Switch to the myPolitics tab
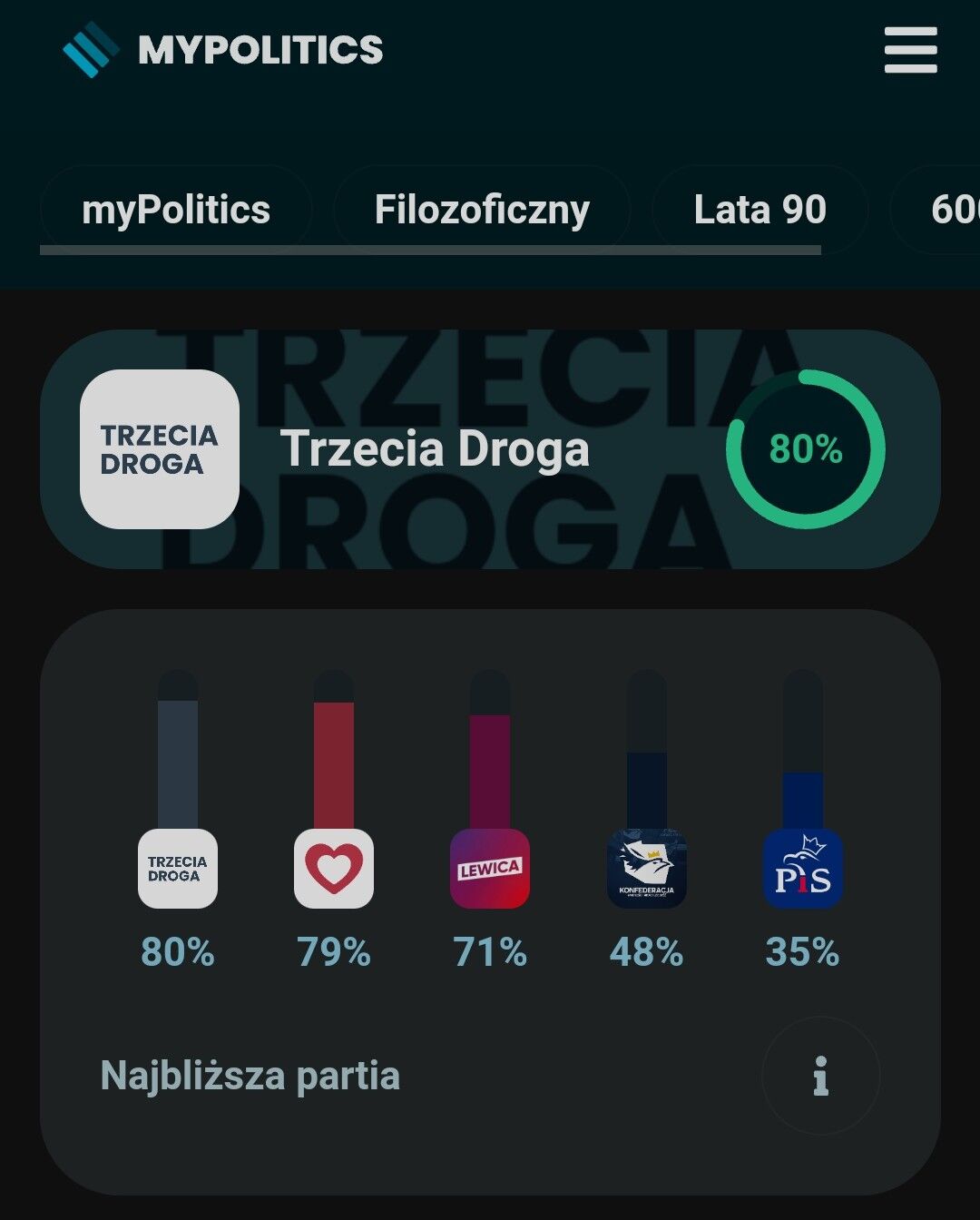 pyautogui.click(x=176, y=210)
